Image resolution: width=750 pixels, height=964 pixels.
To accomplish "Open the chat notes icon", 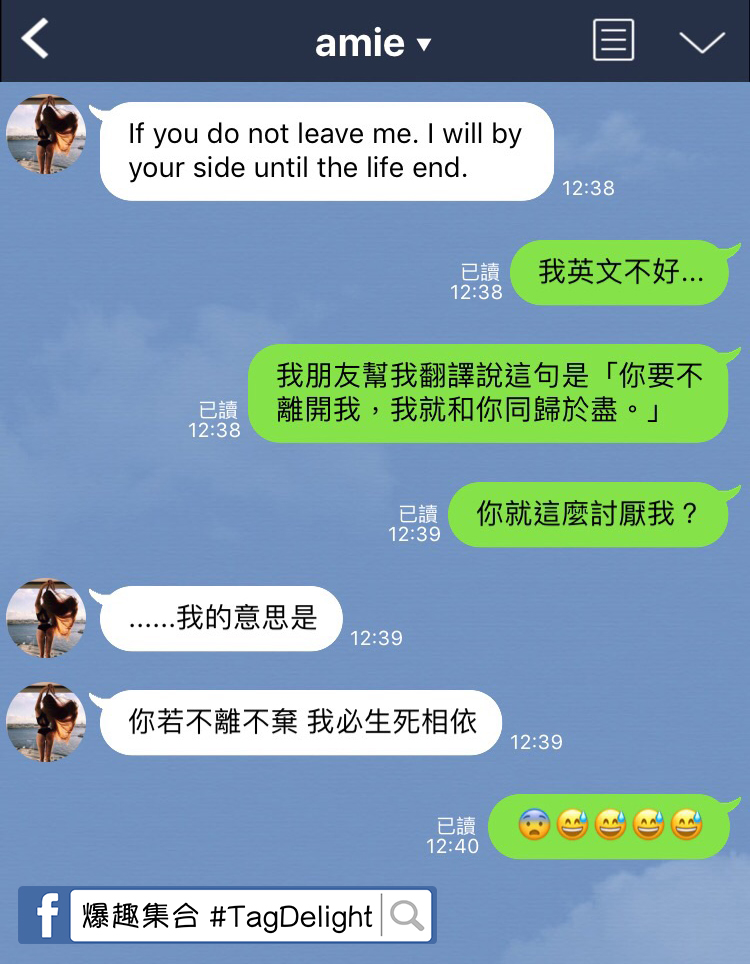I will click(x=613, y=41).
